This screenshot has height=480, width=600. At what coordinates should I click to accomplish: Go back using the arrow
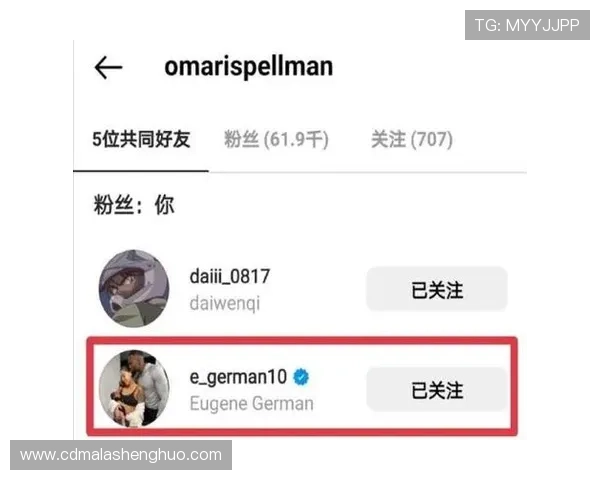point(108,68)
